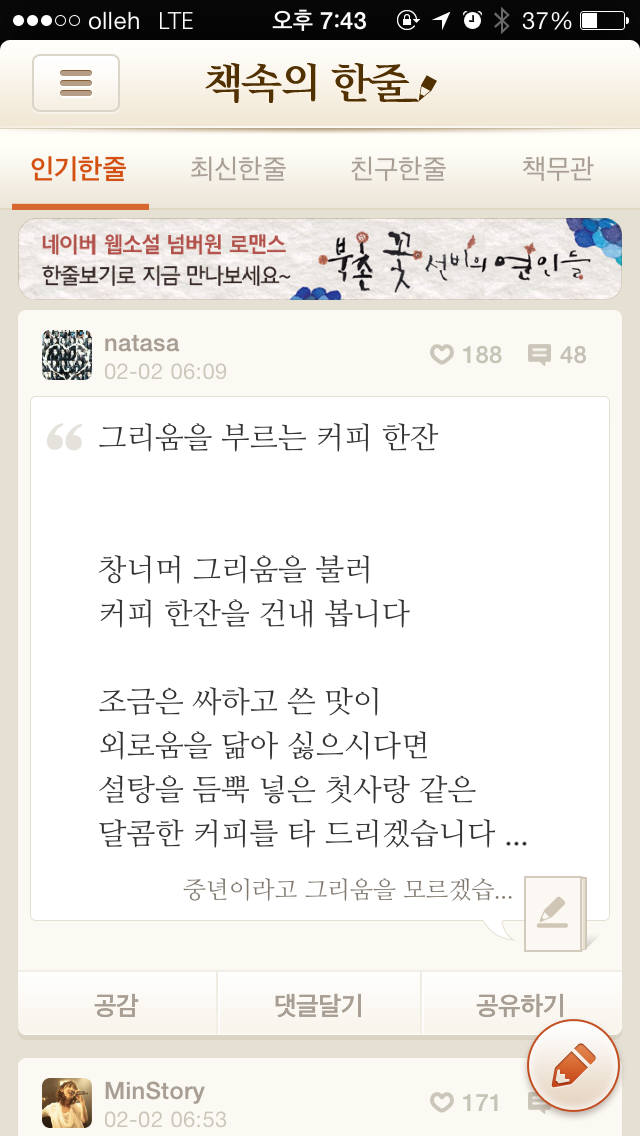Open the 네이버 웹소설 banner

coord(320,259)
